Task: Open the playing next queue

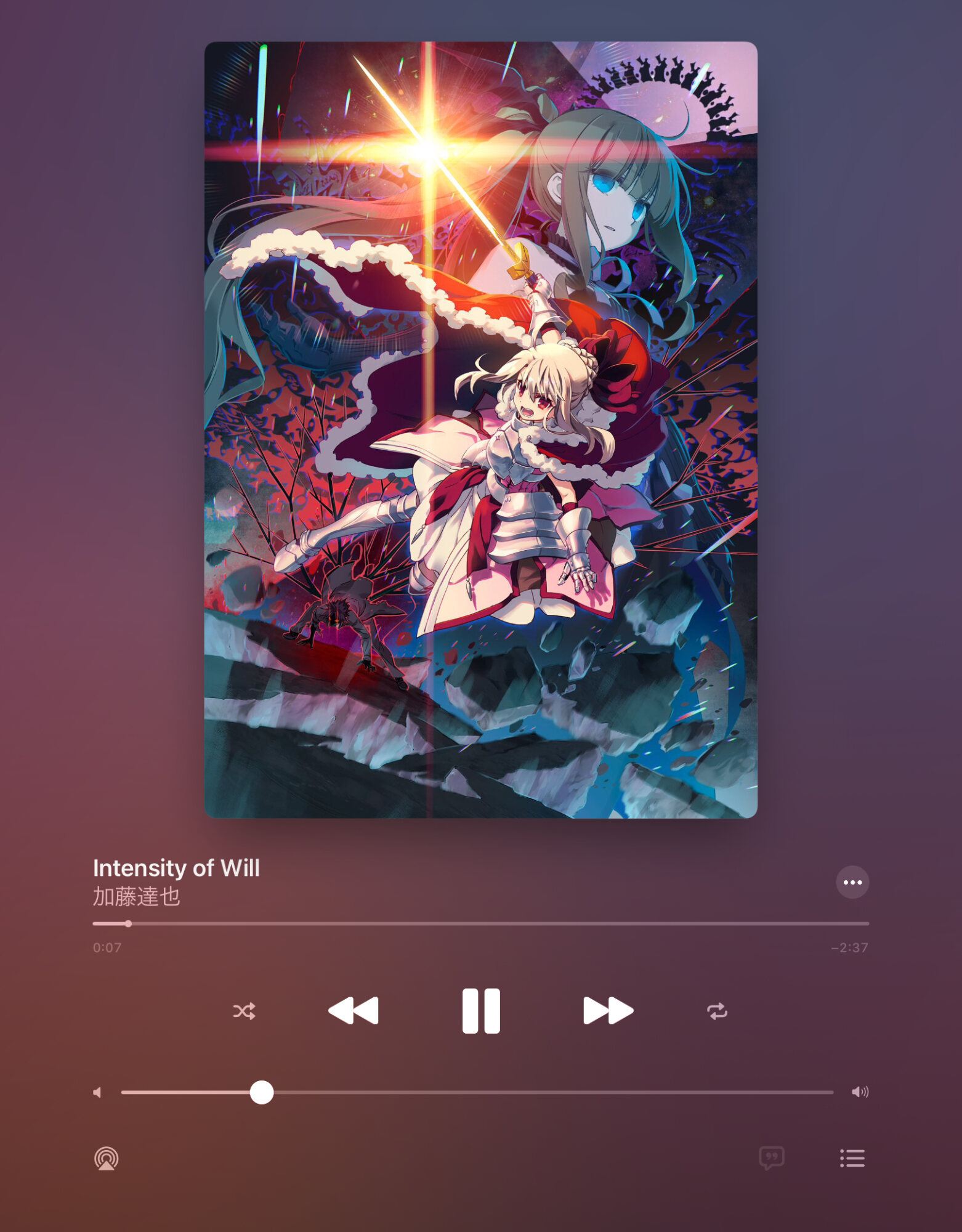Action: (852, 1158)
